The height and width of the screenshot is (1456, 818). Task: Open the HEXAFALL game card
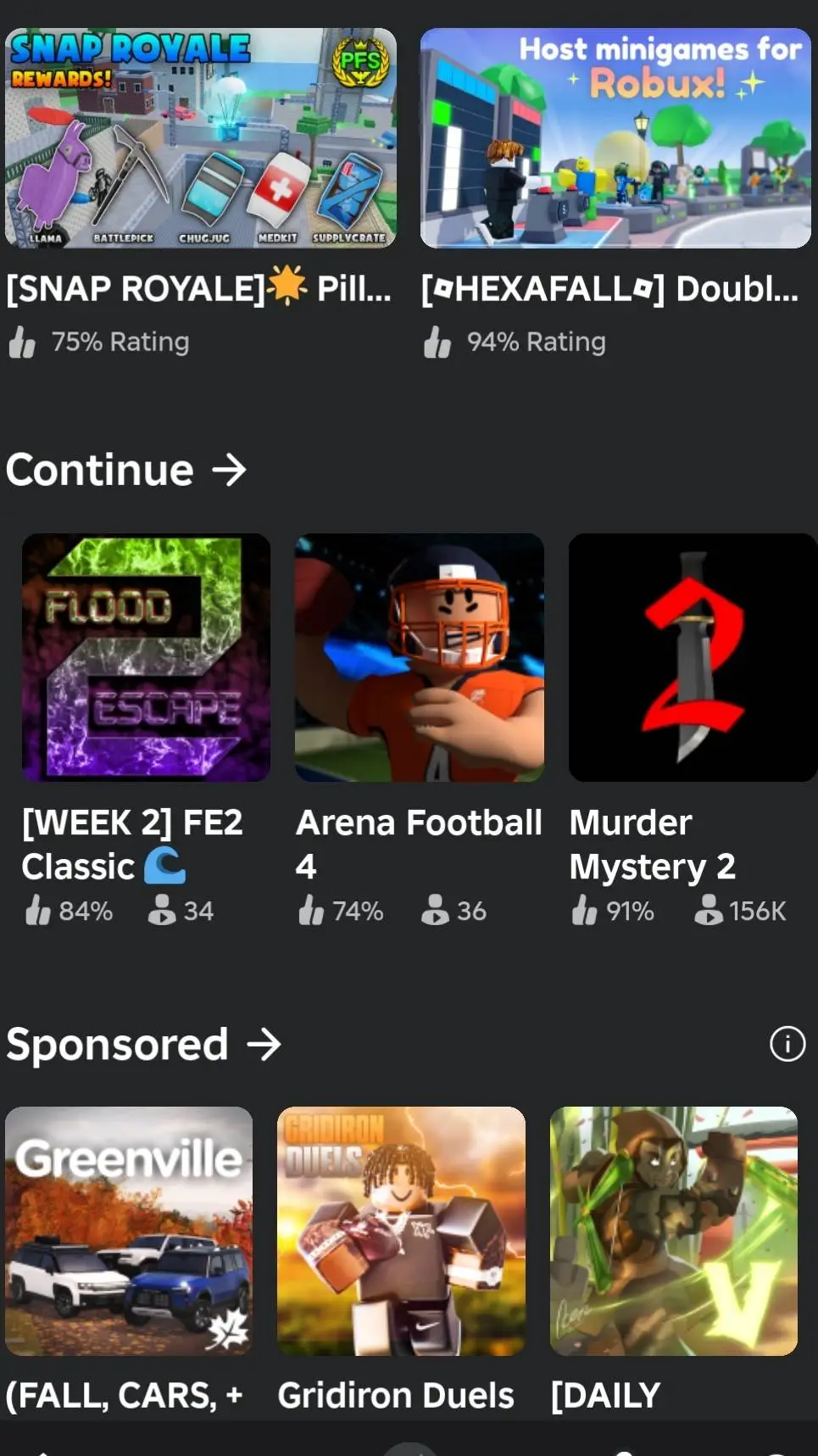click(x=615, y=138)
